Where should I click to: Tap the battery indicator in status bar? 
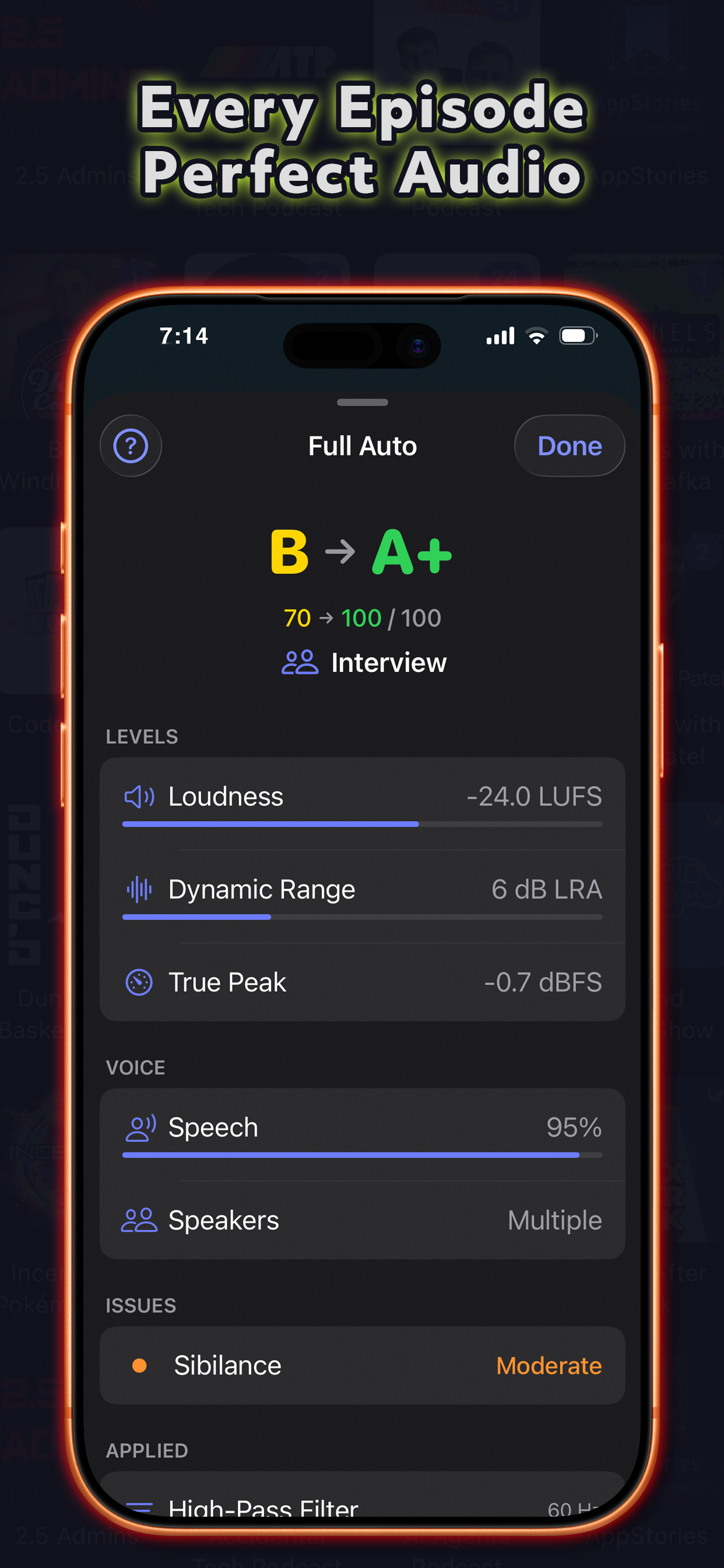tap(577, 335)
